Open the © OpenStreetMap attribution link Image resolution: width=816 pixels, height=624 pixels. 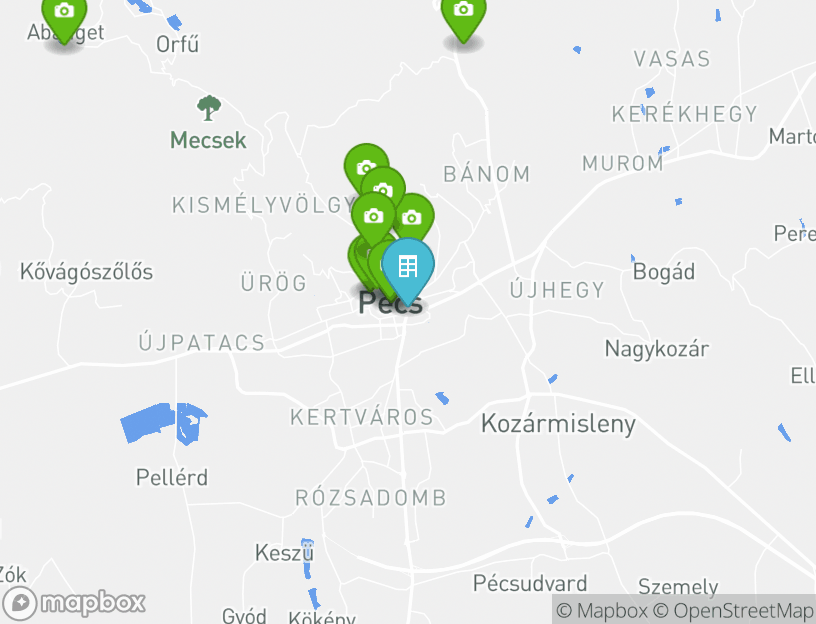734,610
